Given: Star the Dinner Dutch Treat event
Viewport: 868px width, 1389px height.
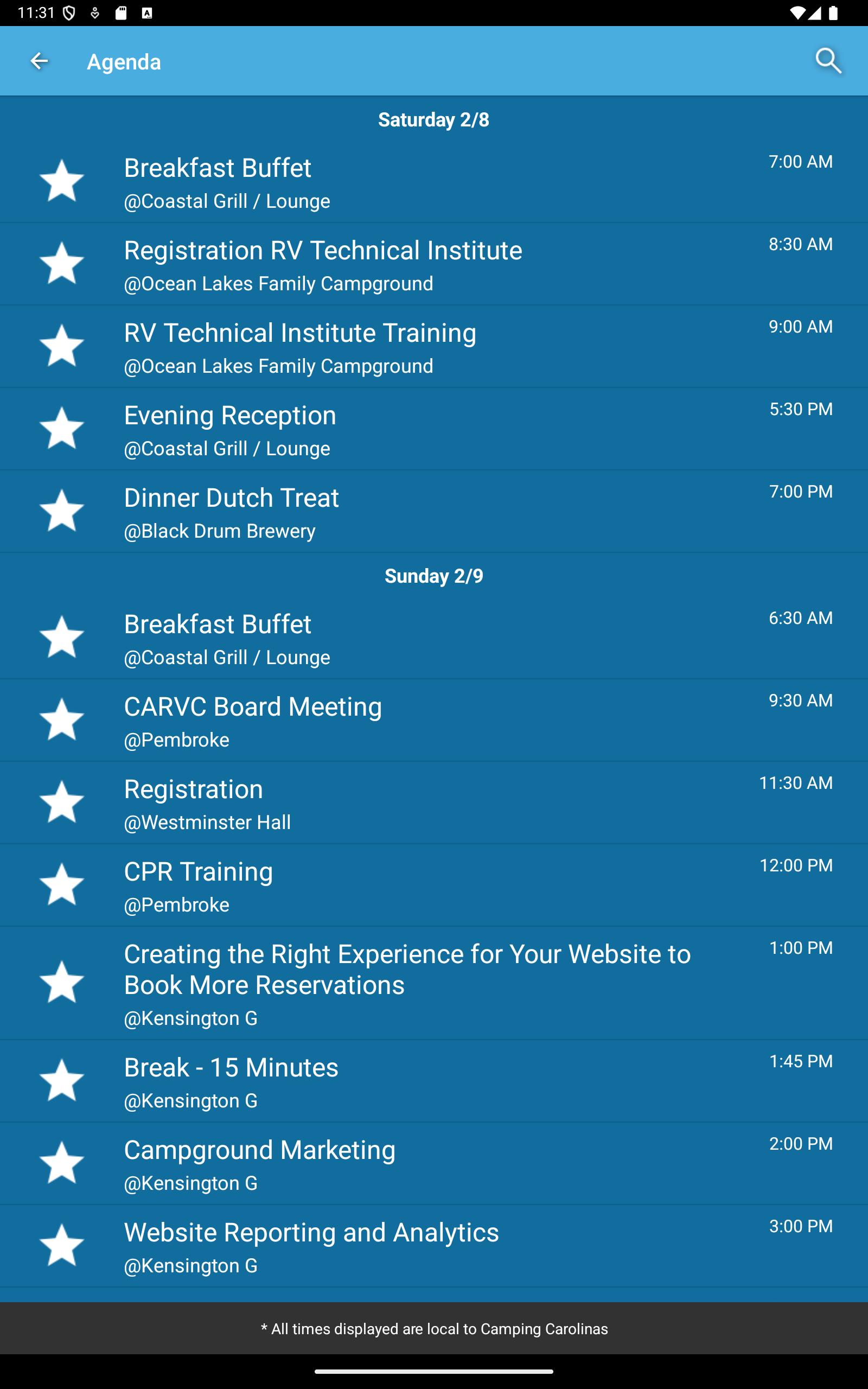Looking at the screenshot, I should [x=61, y=511].
